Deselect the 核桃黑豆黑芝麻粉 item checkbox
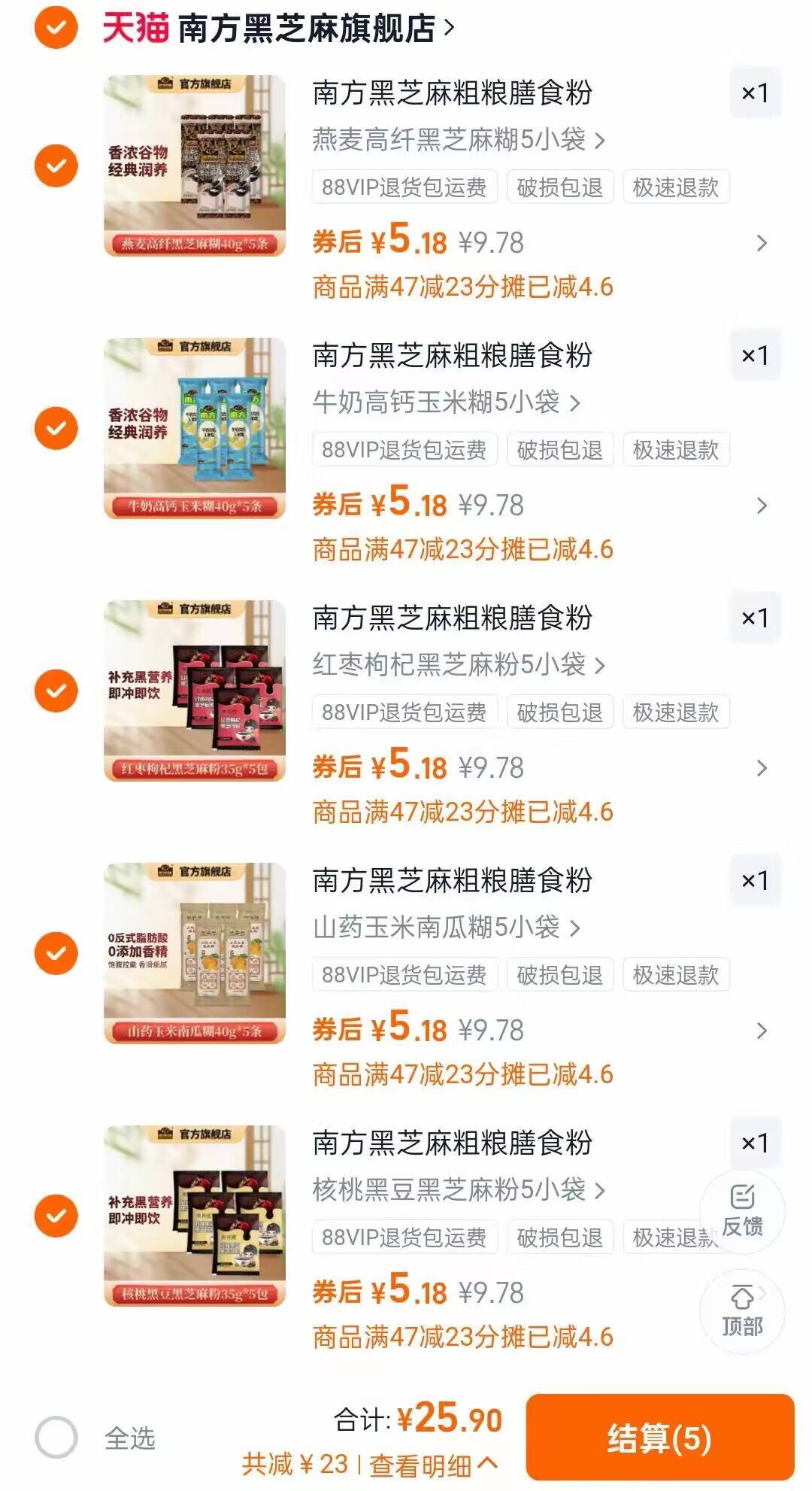The height and width of the screenshot is (1491, 812). click(56, 1216)
